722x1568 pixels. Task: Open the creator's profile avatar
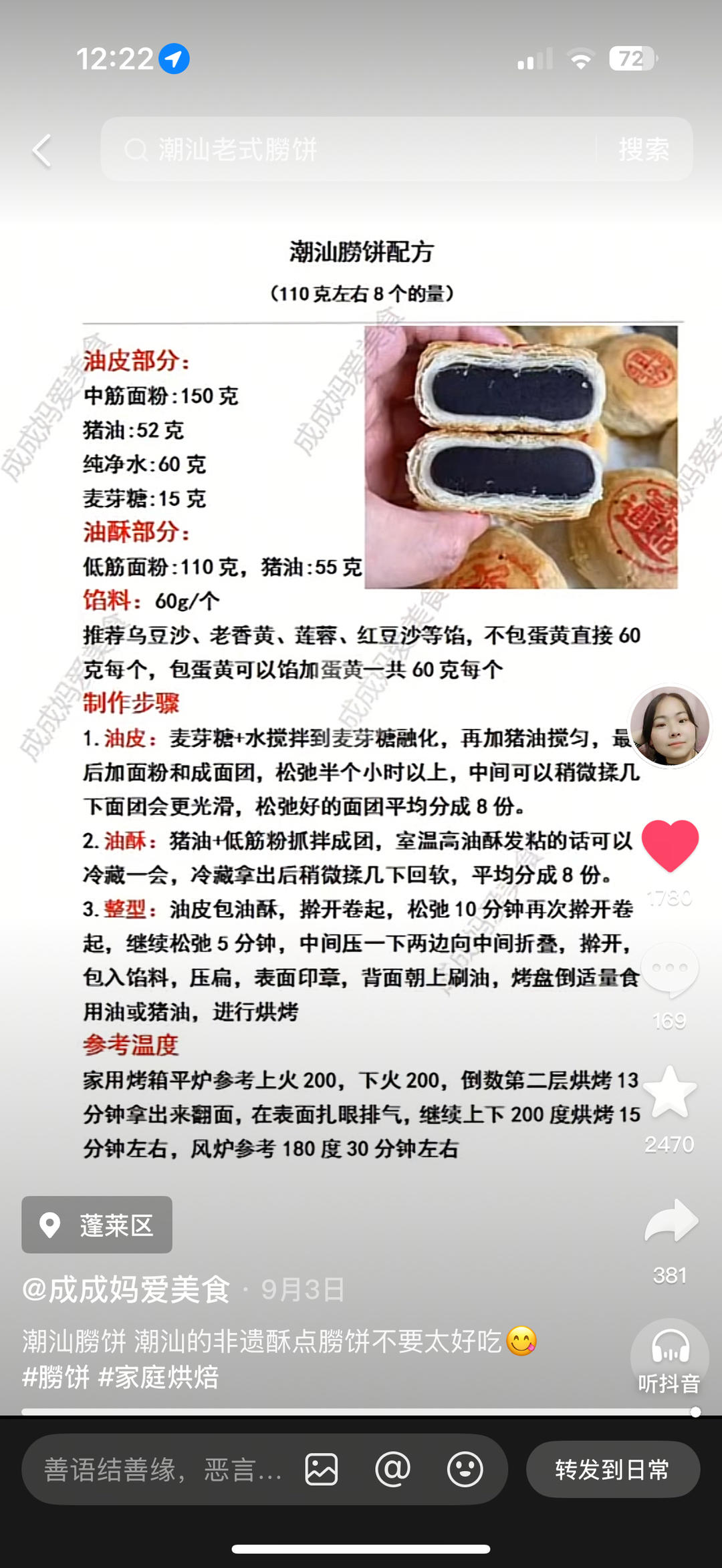click(x=670, y=726)
